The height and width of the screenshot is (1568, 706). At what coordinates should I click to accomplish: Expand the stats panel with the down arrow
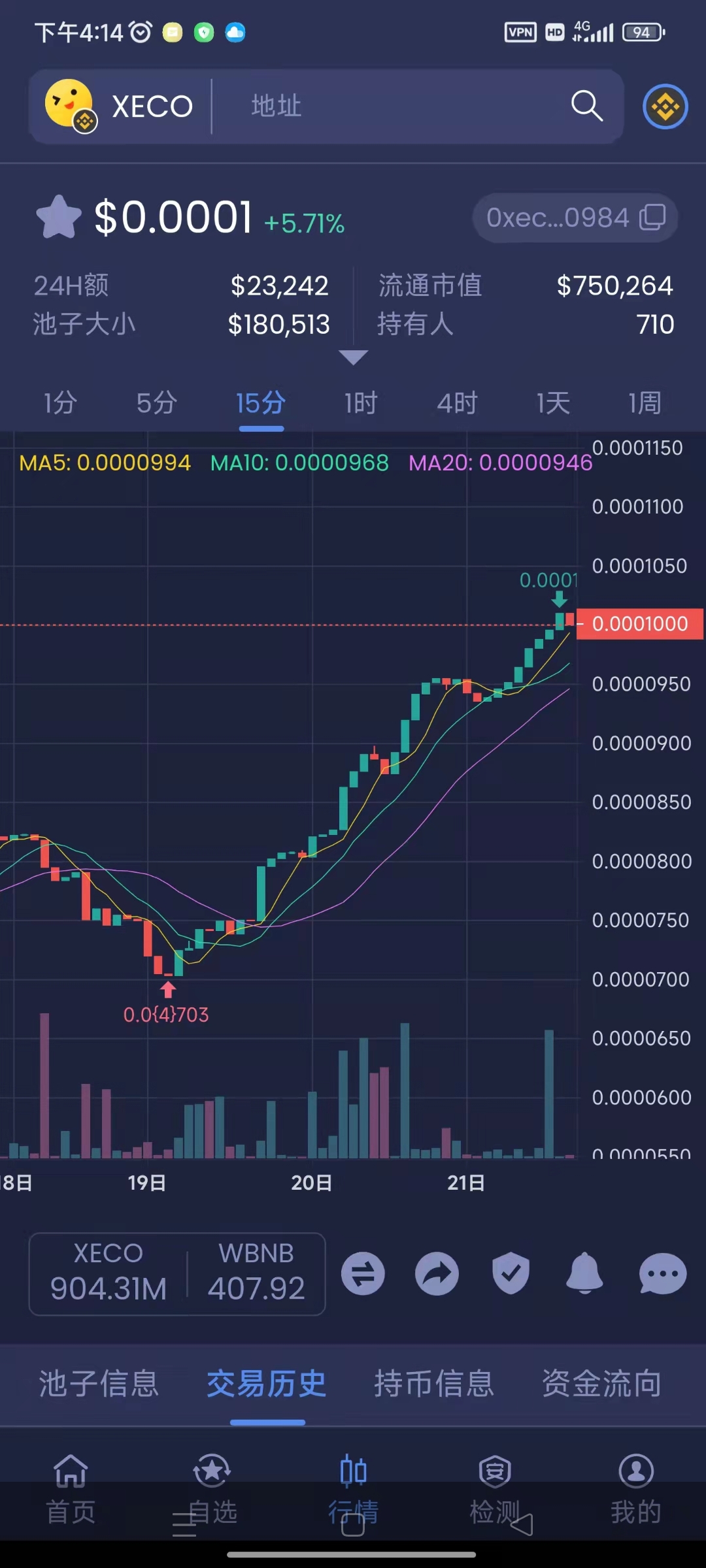[353, 357]
